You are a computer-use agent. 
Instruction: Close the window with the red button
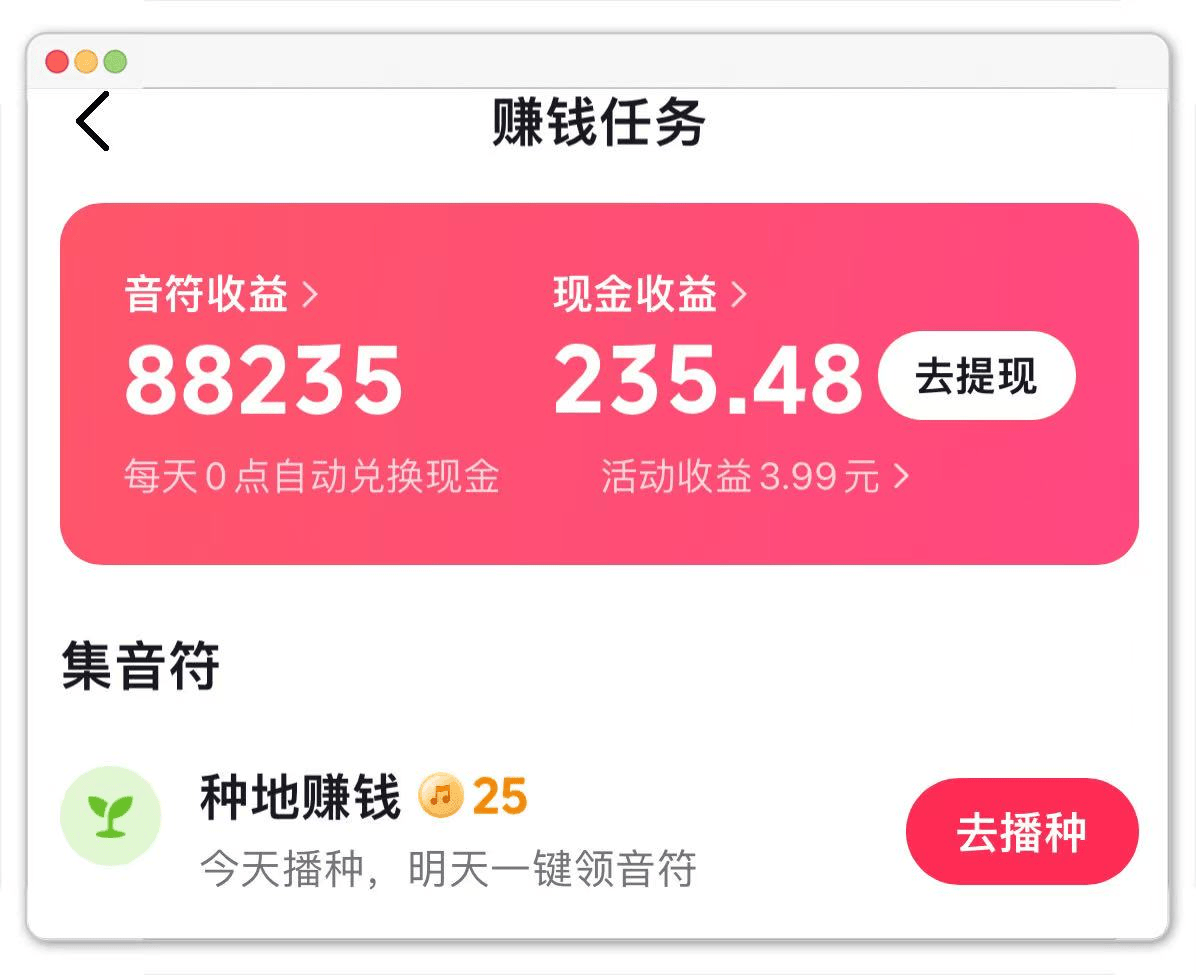(57, 62)
